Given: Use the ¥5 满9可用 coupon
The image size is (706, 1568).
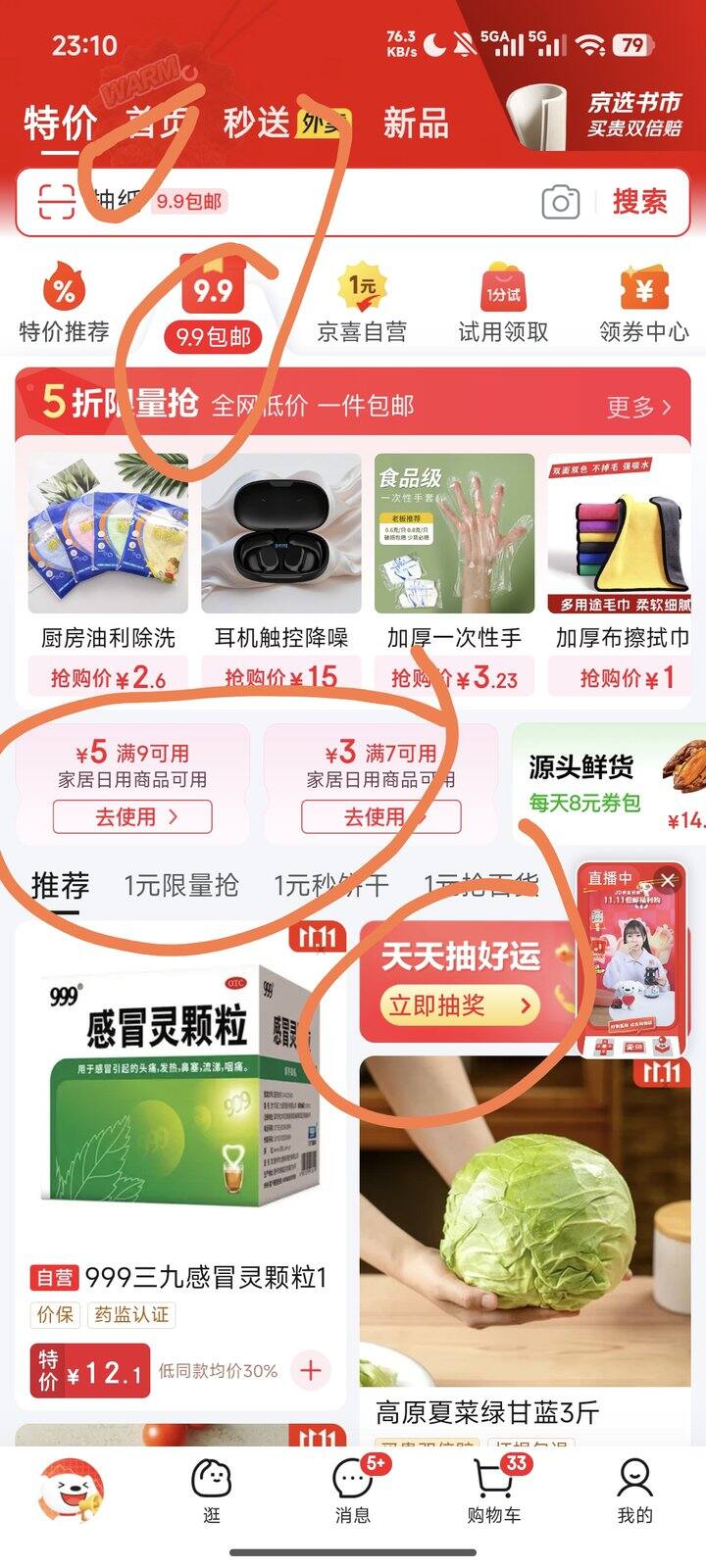Looking at the screenshot, I should coord(132,816).
